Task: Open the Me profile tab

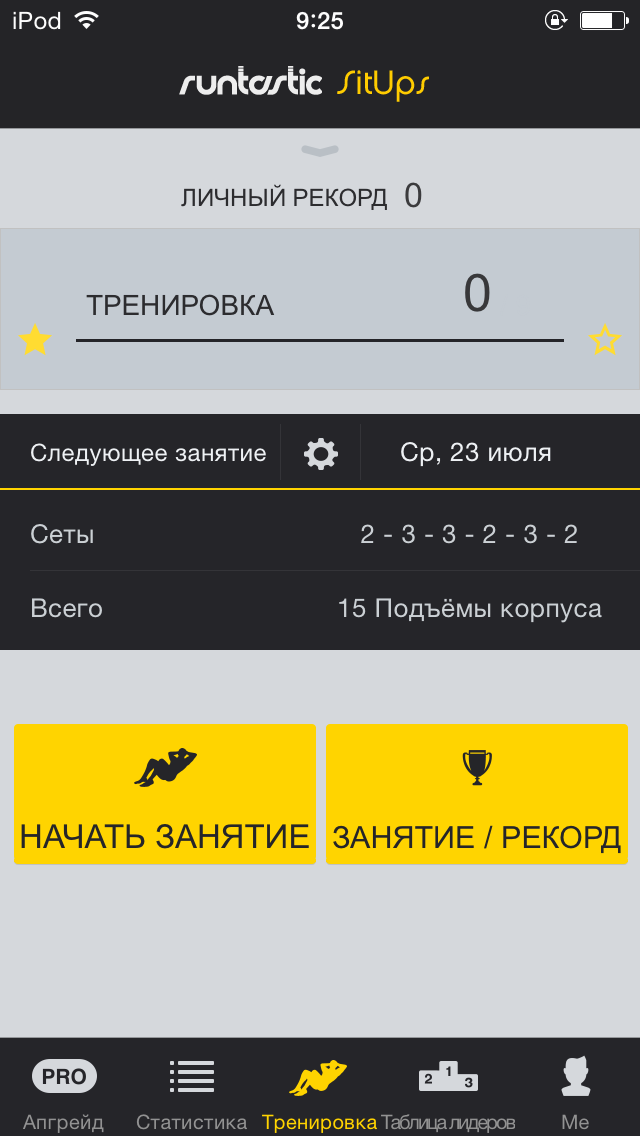Action: 575,1092
